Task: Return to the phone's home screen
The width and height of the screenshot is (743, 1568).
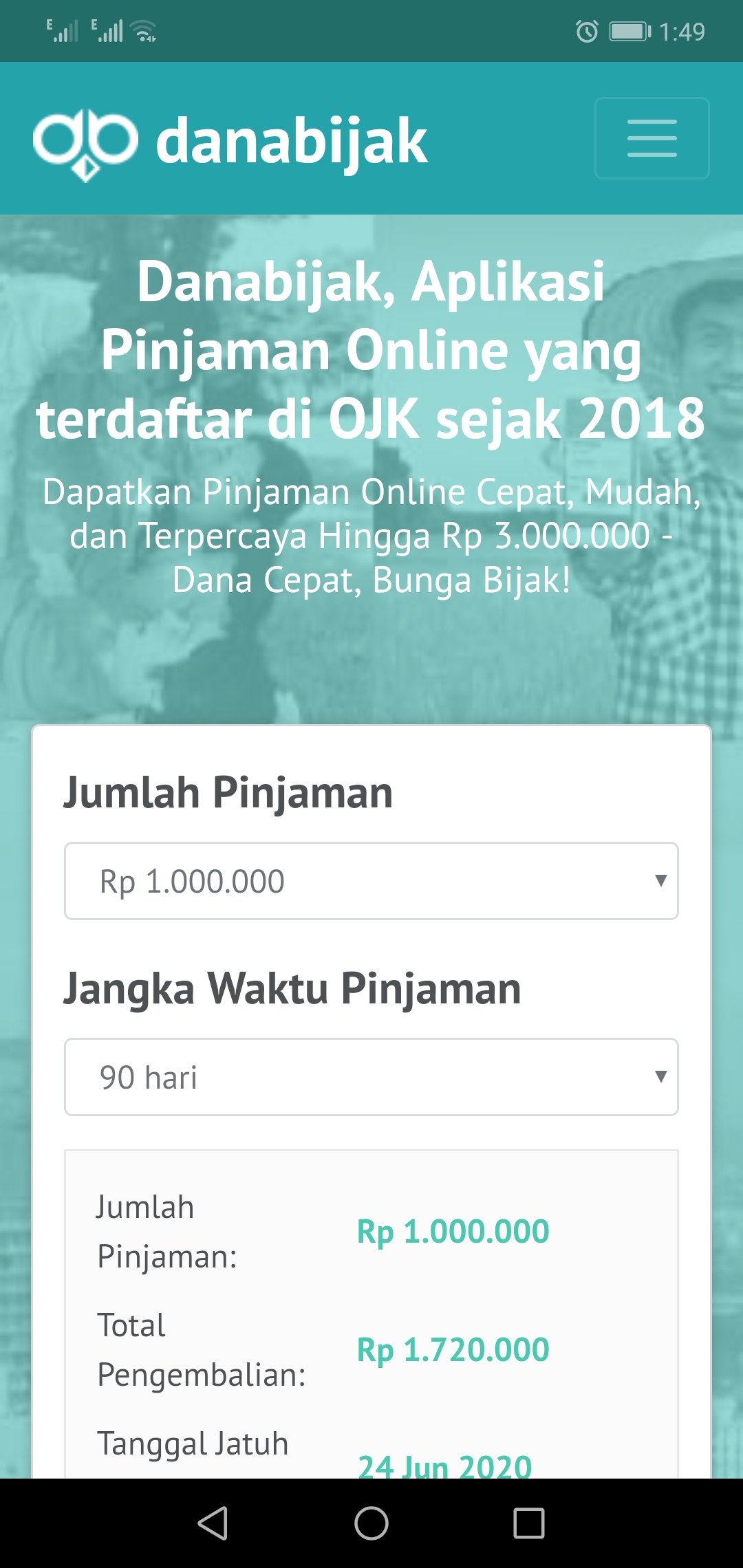Action: [x=371, y=1523]
